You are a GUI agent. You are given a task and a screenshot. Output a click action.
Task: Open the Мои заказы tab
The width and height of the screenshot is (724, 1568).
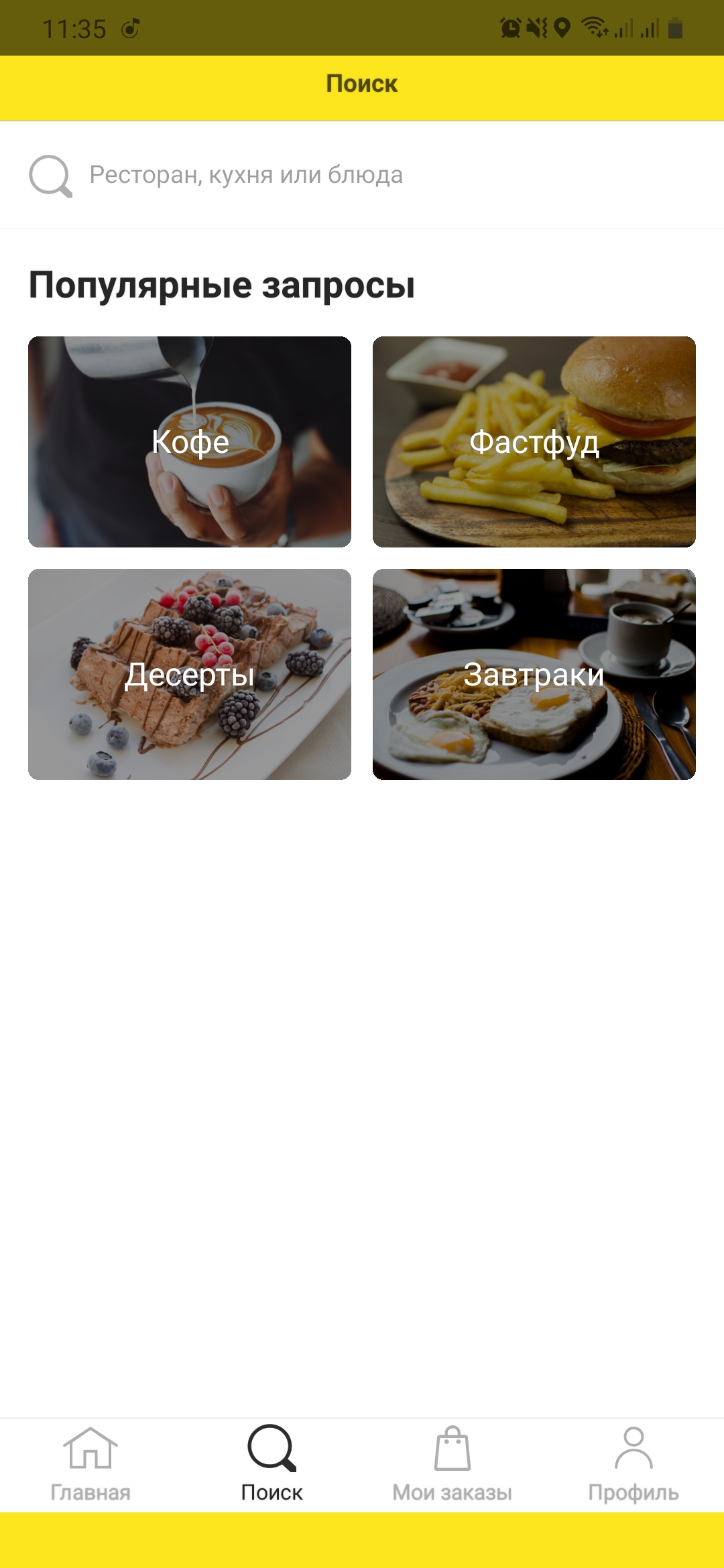coord(452,1465)
